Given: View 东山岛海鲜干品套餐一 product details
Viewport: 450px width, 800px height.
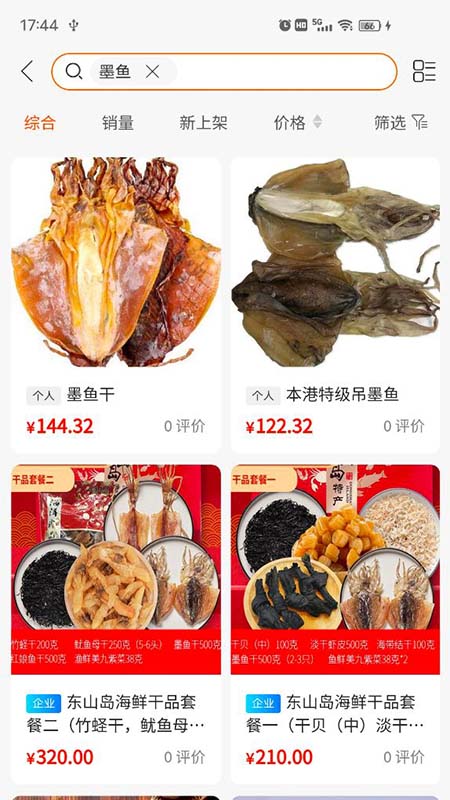Looking at the screenshot, I should pos(335,624).
